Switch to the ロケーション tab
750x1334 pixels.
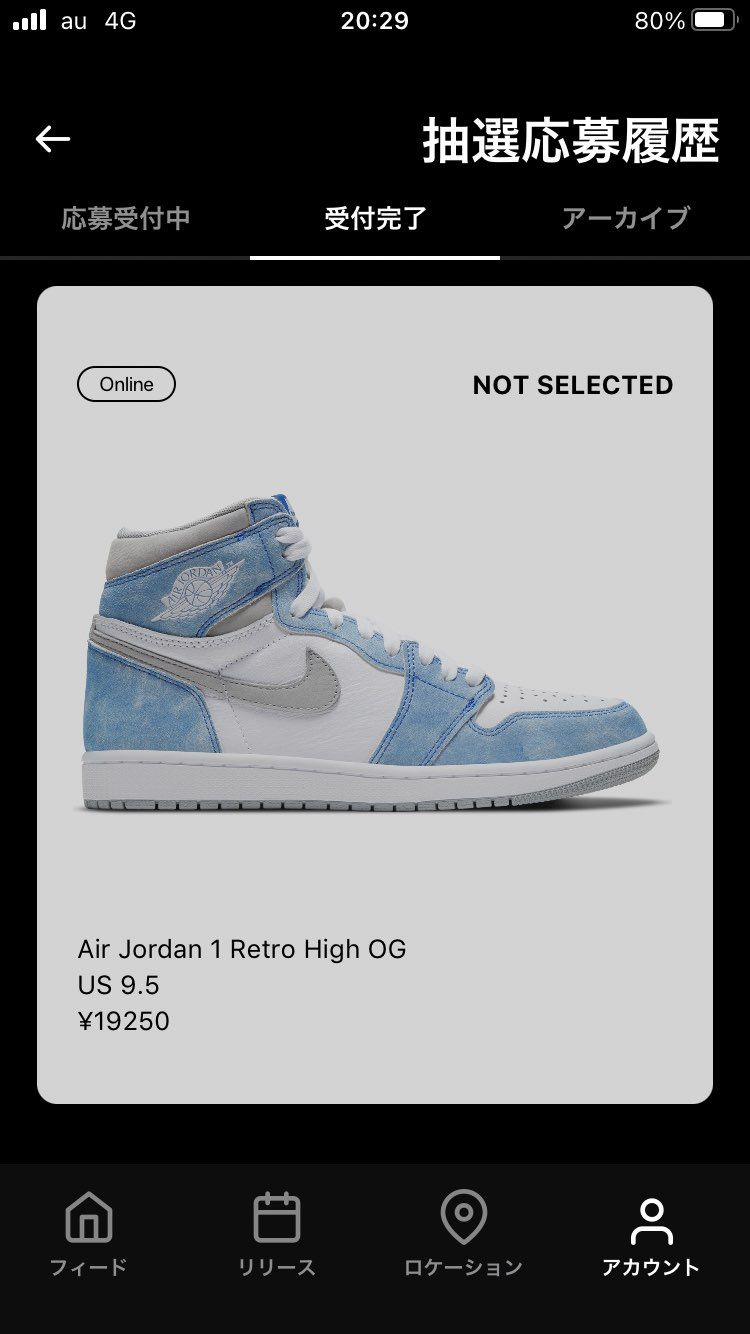463,1235
